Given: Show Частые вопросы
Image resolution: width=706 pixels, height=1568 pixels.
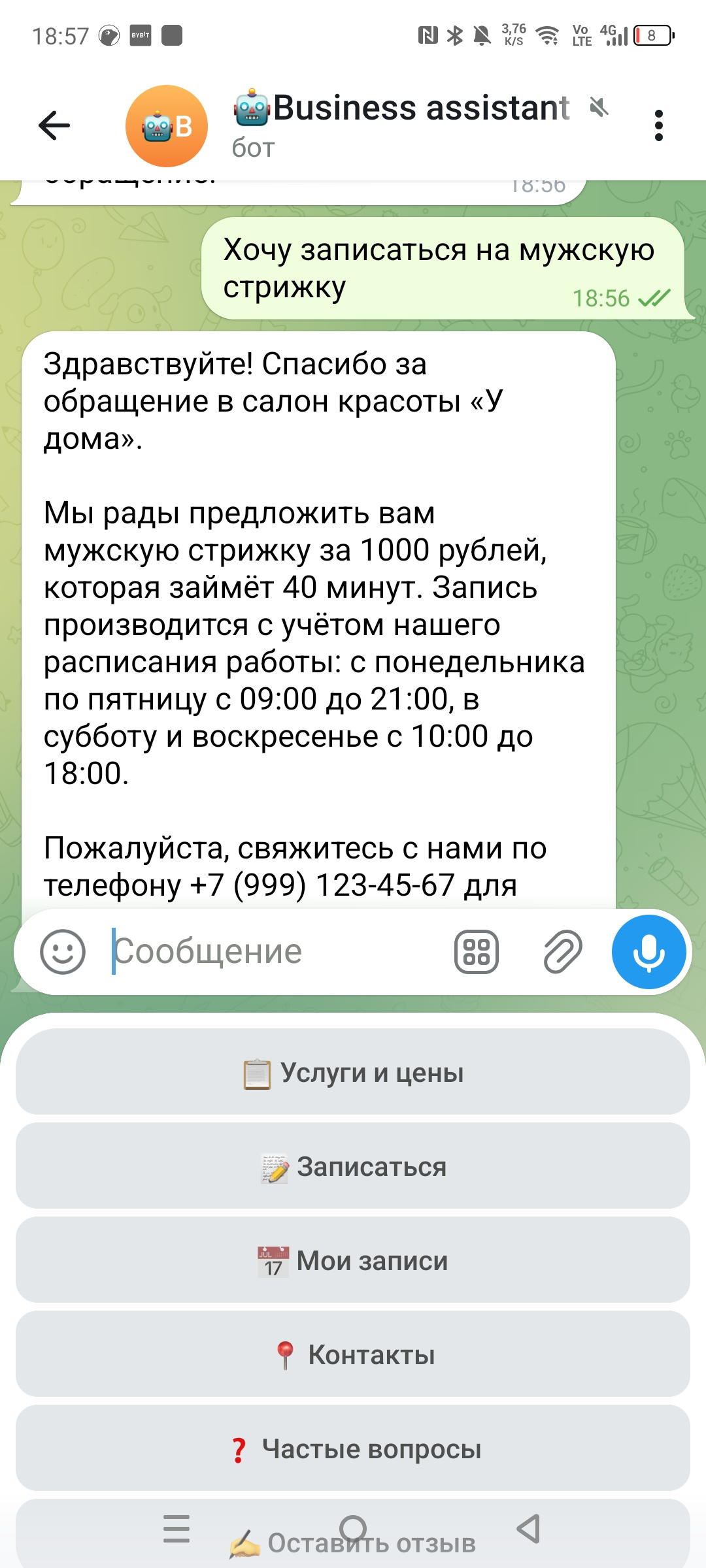Looking at the screenshot, I should click(x=353, y=1448).
